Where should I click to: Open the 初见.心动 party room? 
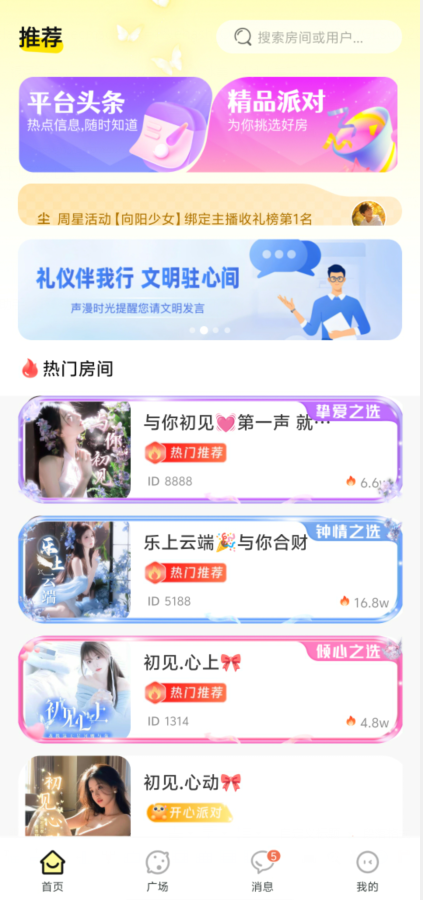tap(210, 796)
